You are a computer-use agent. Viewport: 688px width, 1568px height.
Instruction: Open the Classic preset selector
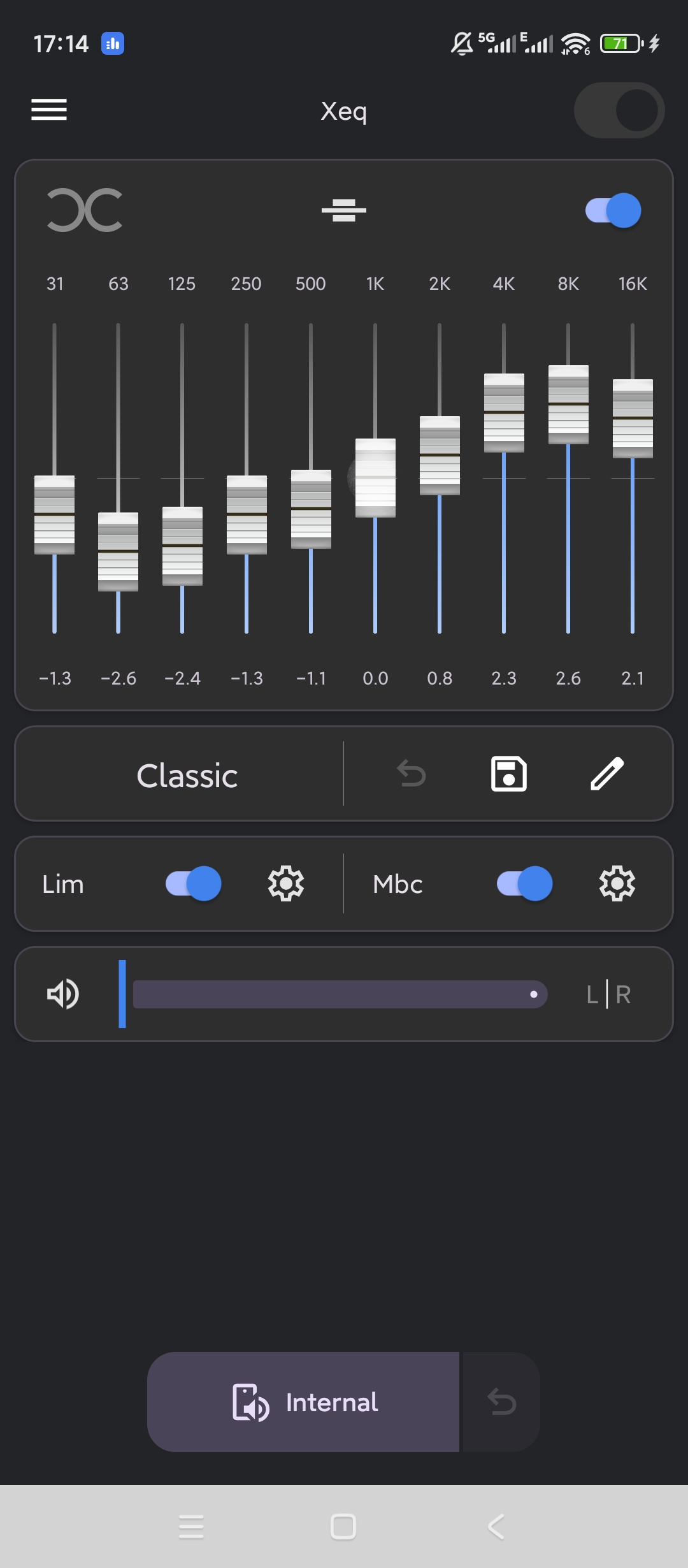pyautogui.click(x=186, y=774)
